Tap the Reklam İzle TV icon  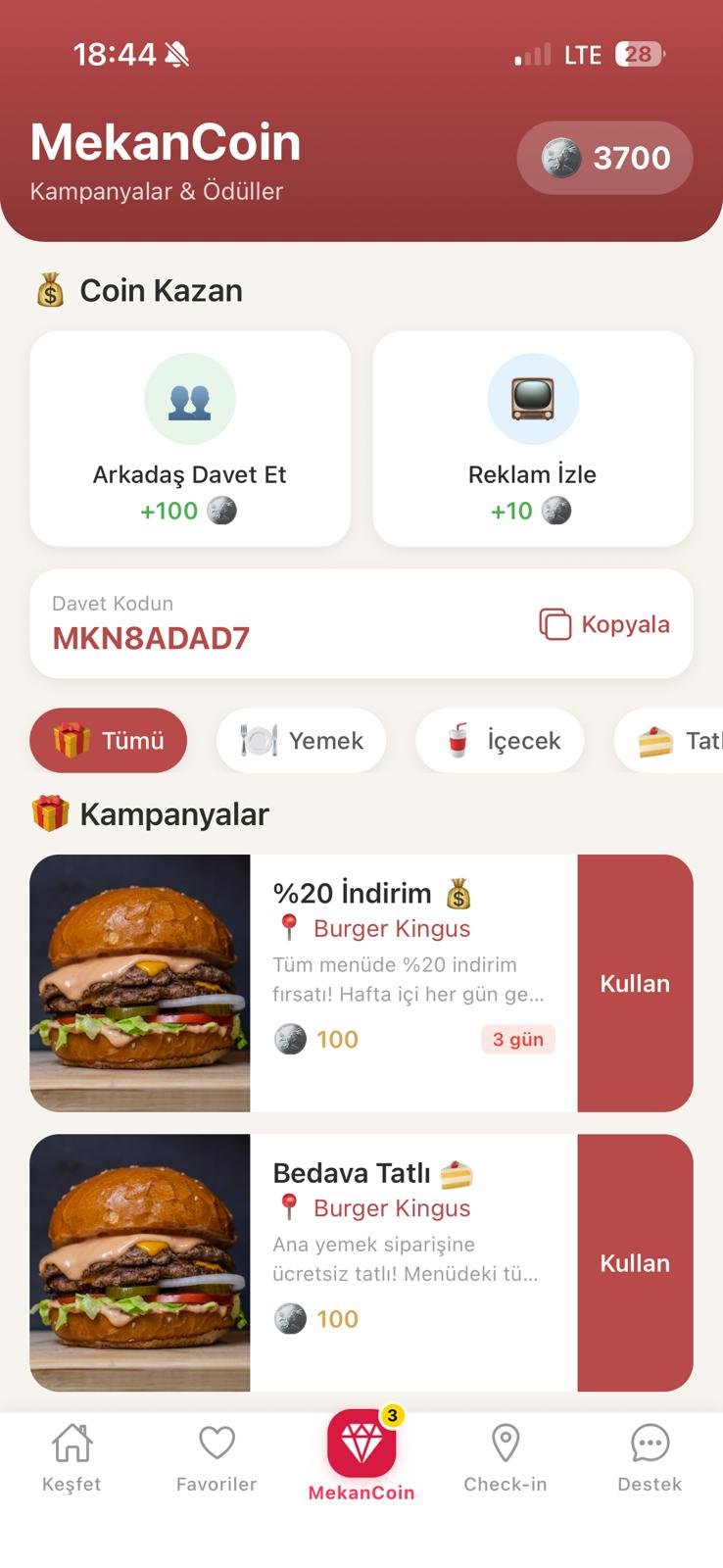point(532,398)
